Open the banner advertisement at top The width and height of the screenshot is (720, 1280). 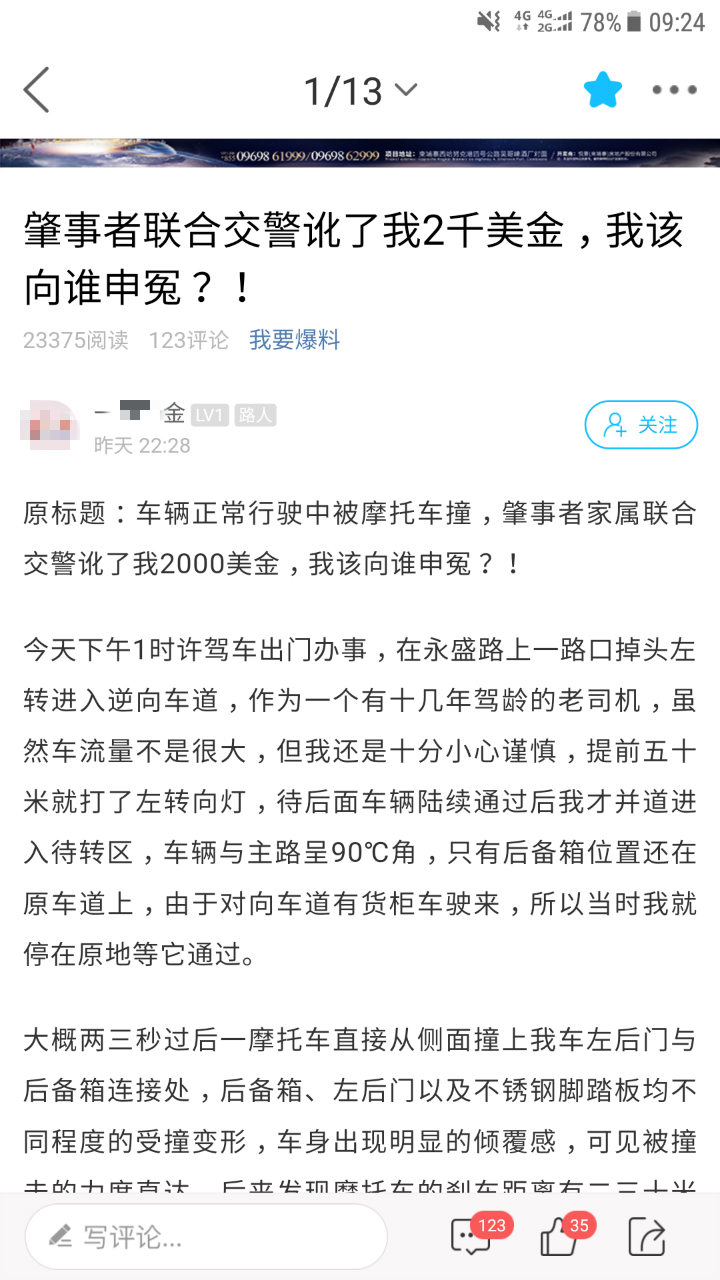[x=360, y=153]
